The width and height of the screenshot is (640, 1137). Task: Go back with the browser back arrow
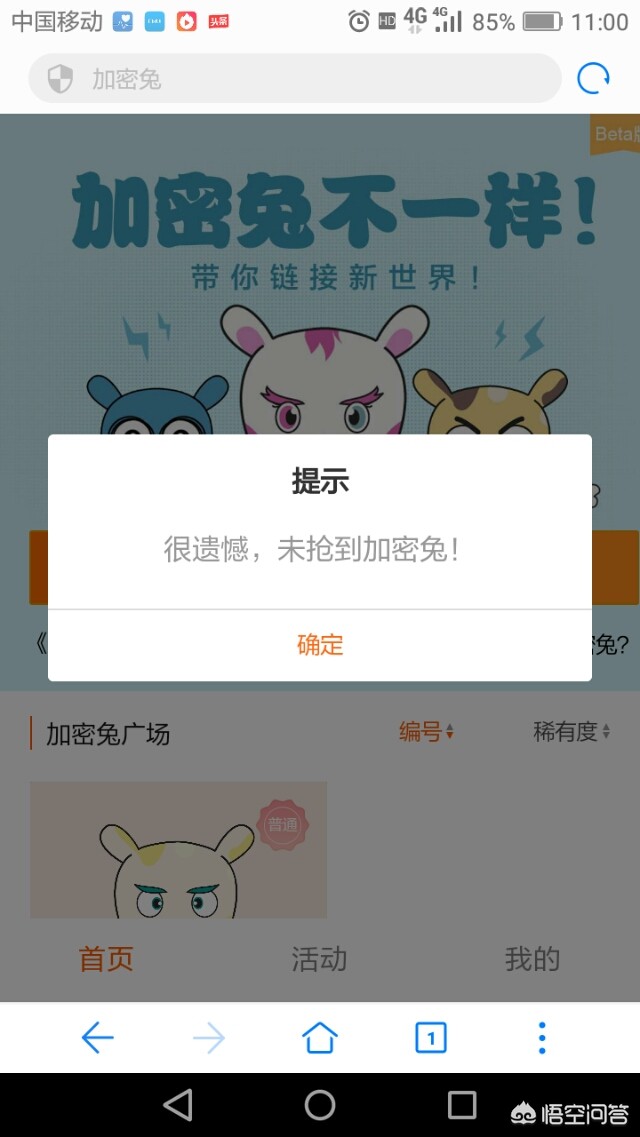point(97,1038)
